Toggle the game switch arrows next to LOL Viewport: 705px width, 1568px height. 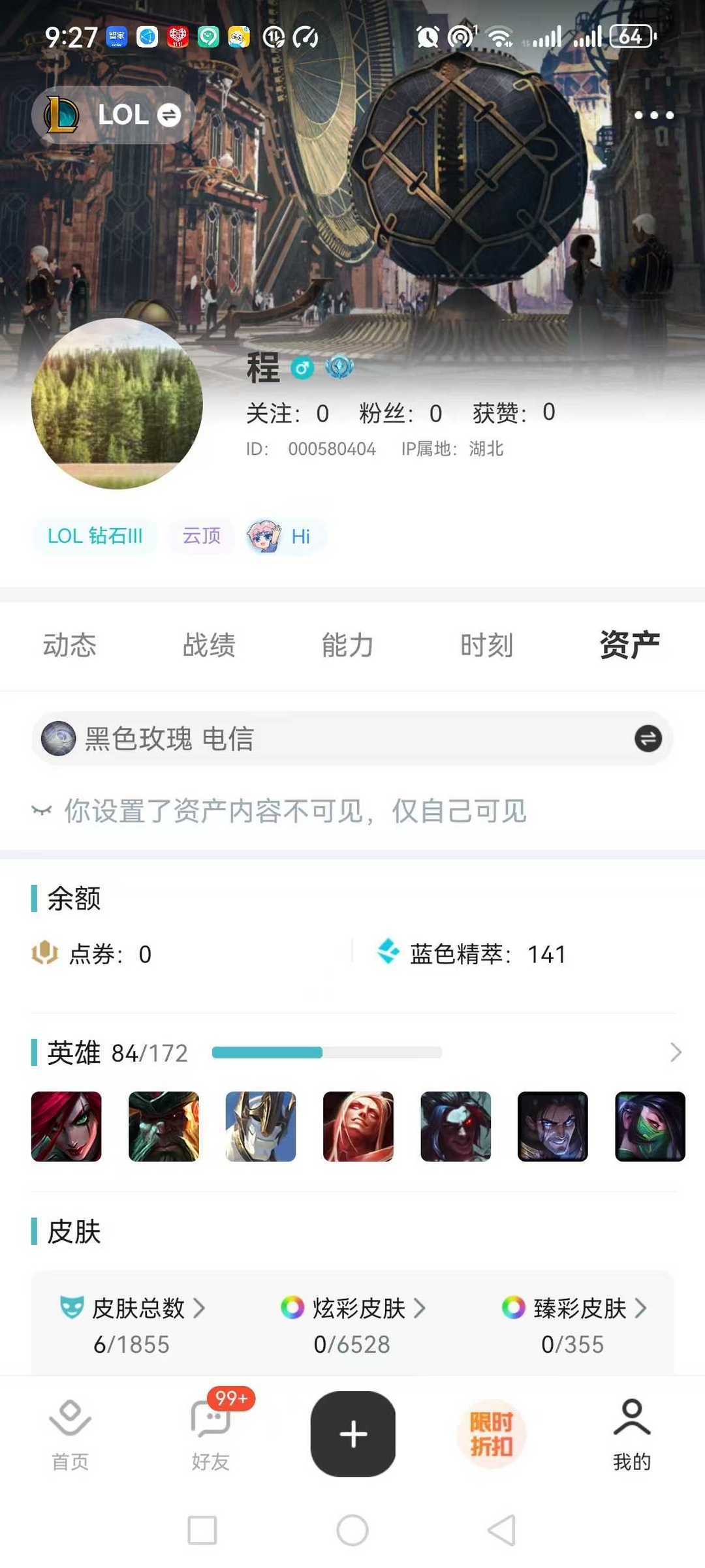click(168, 115)
